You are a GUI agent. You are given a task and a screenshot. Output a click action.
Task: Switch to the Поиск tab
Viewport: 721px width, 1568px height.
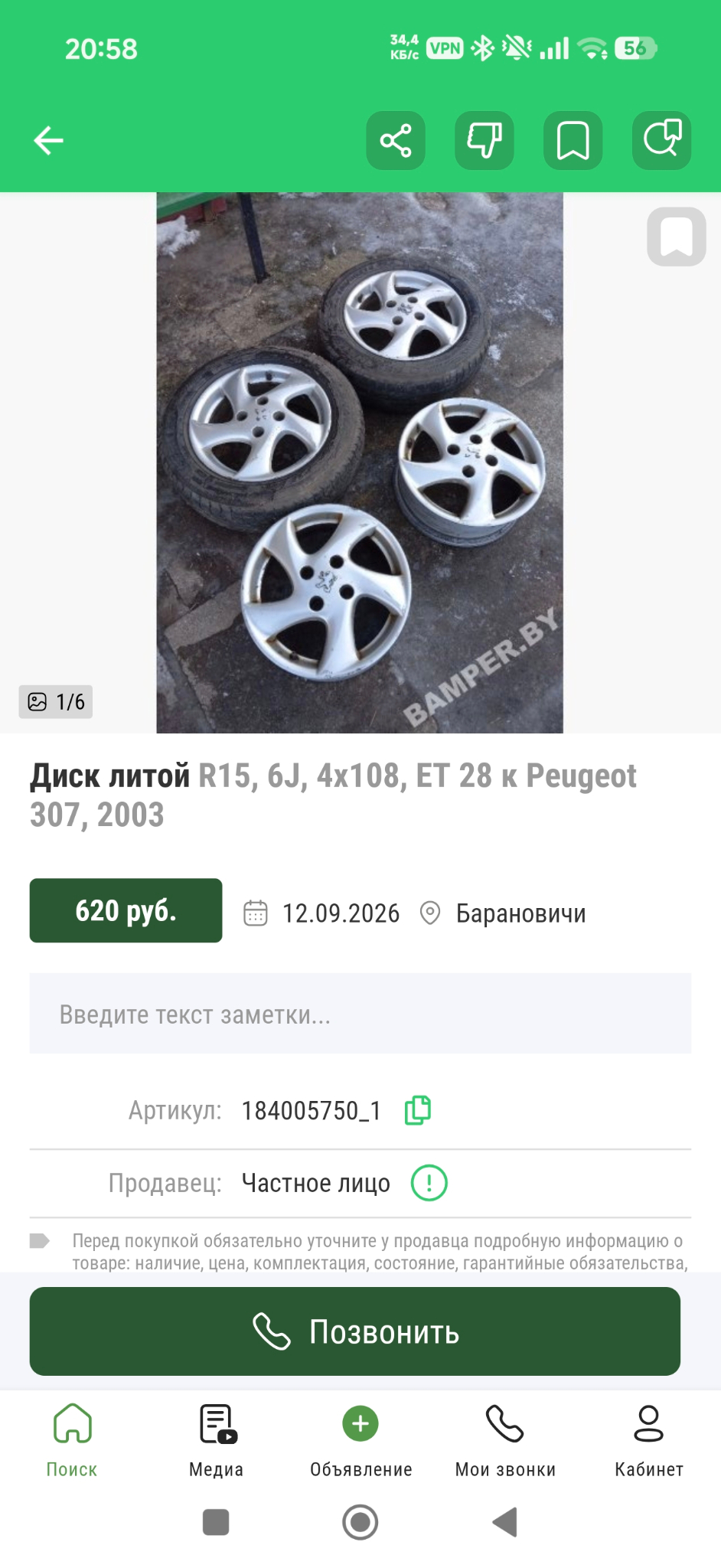[x=72, y=1440]
